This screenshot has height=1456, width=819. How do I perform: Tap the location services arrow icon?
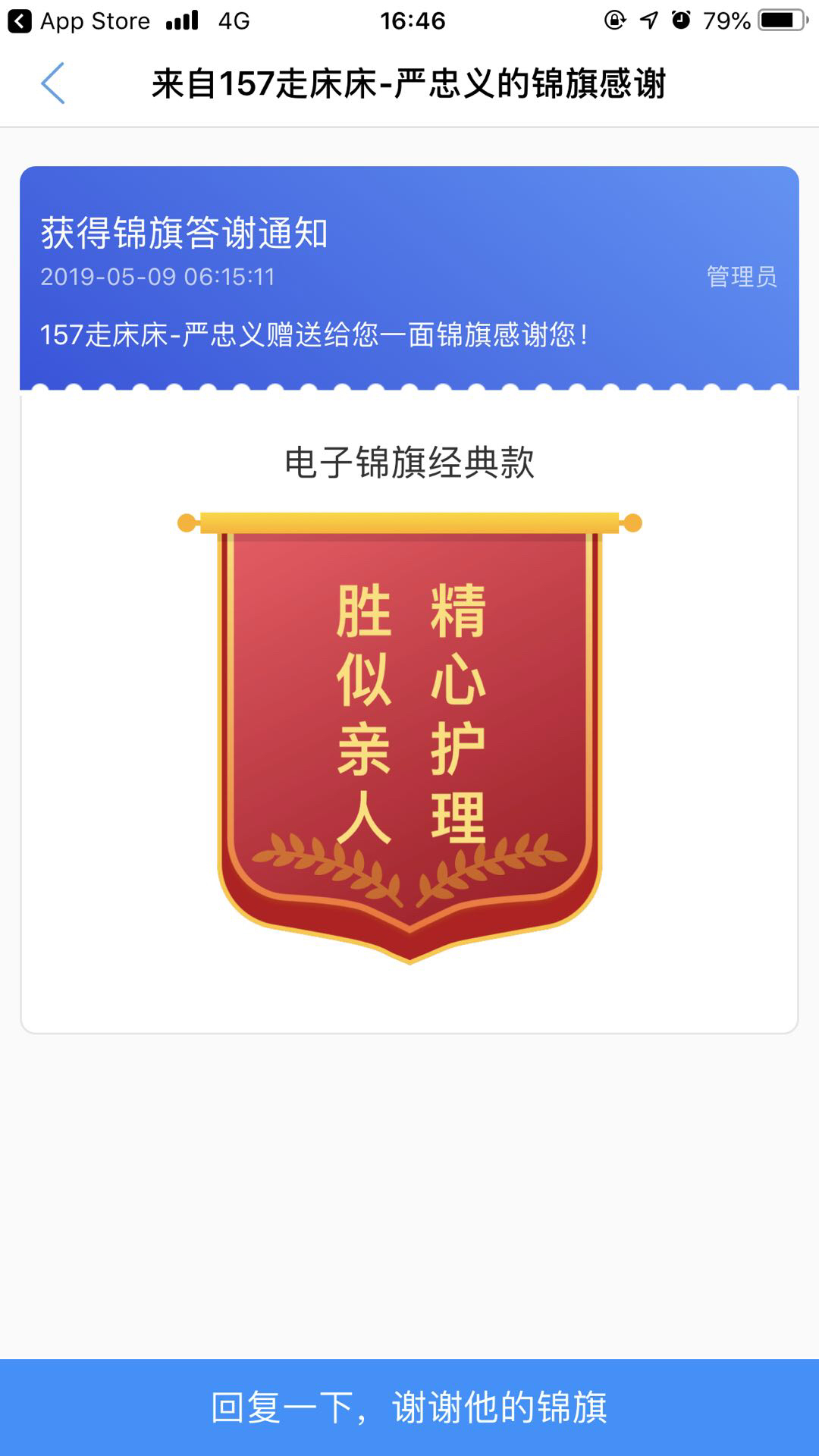651,20
